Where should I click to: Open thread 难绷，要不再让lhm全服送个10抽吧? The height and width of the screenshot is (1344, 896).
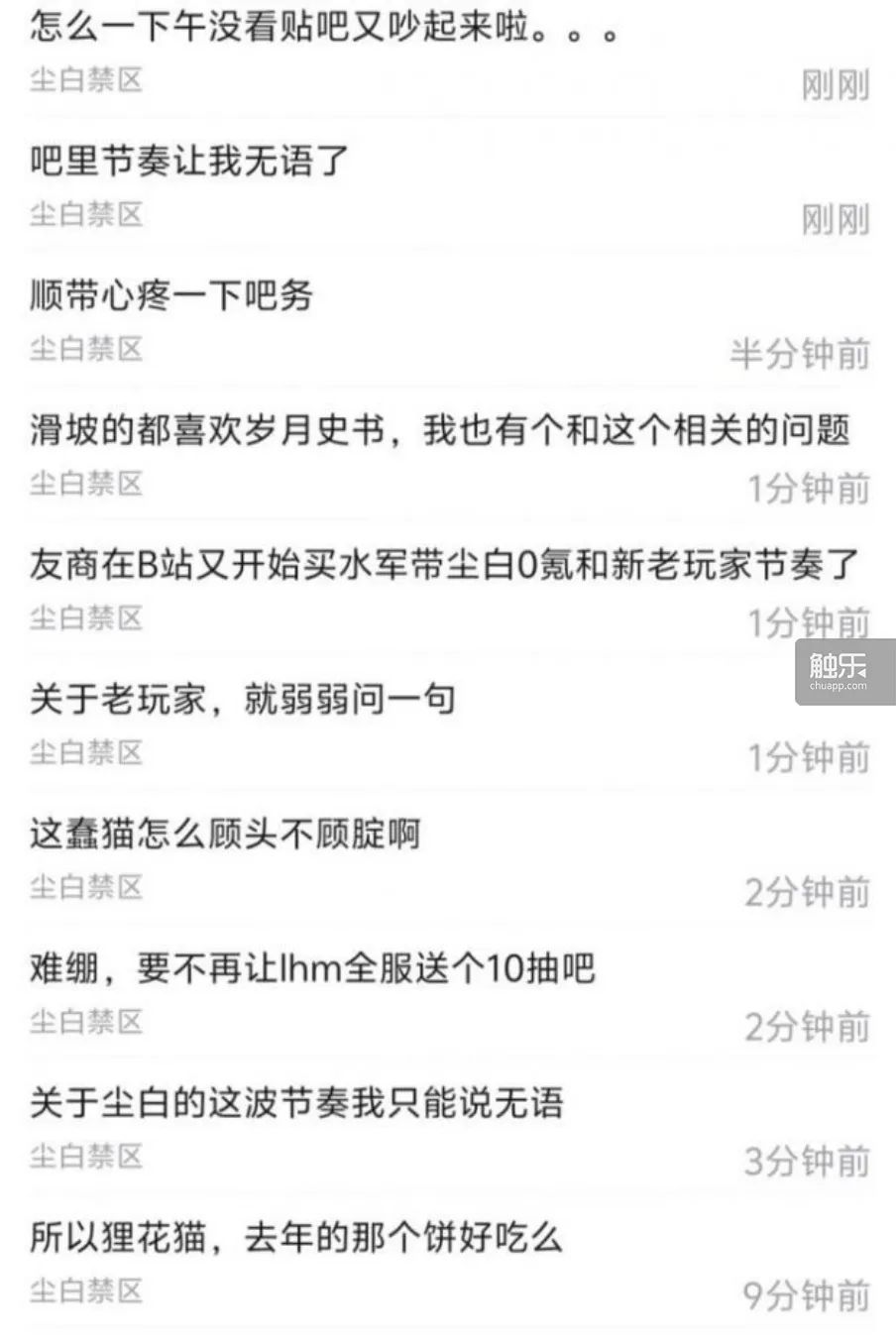click(x=312, y=968)
